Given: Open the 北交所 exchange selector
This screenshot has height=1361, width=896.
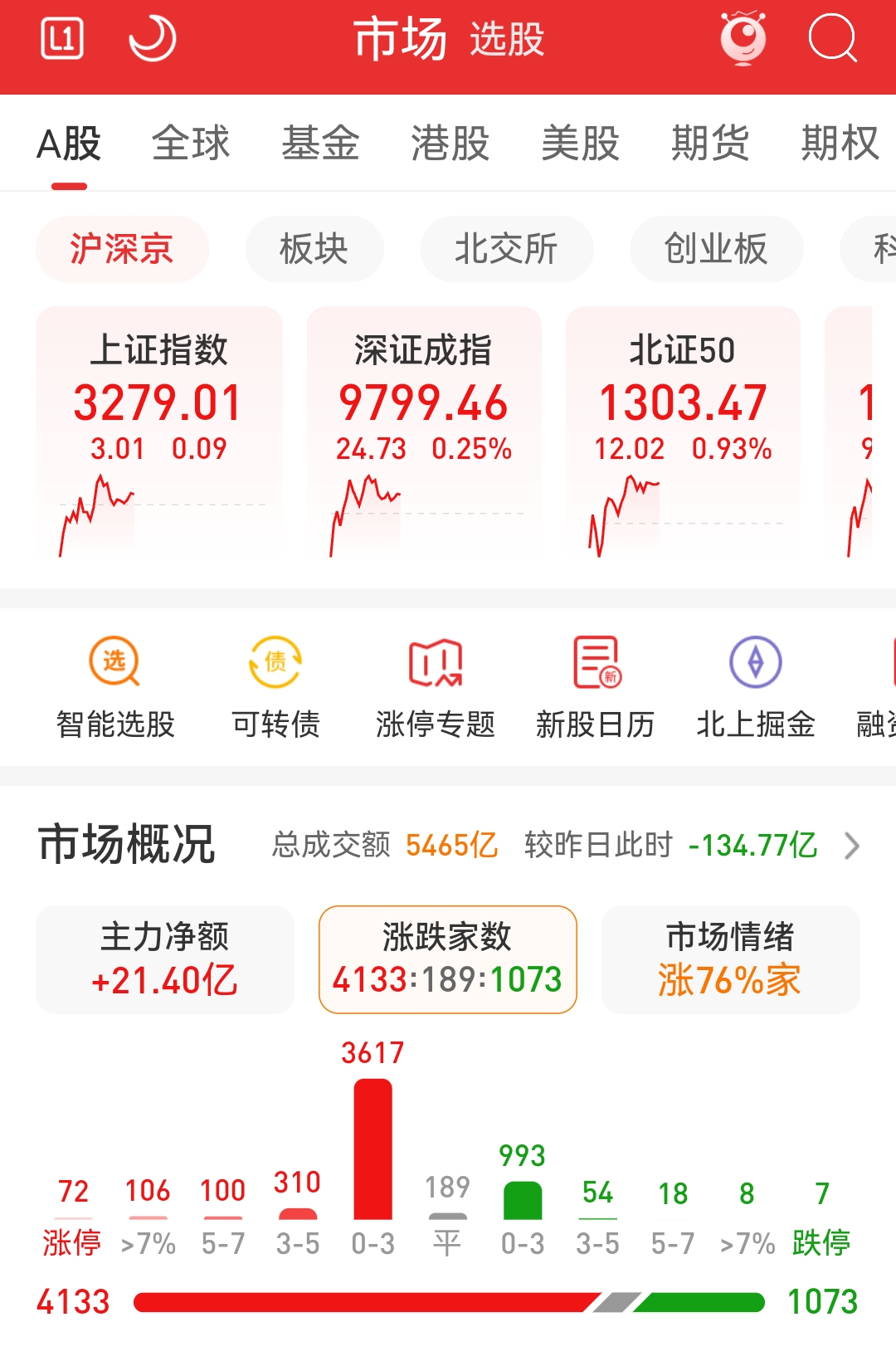Looking at the screenshot, I should [507, 249].
